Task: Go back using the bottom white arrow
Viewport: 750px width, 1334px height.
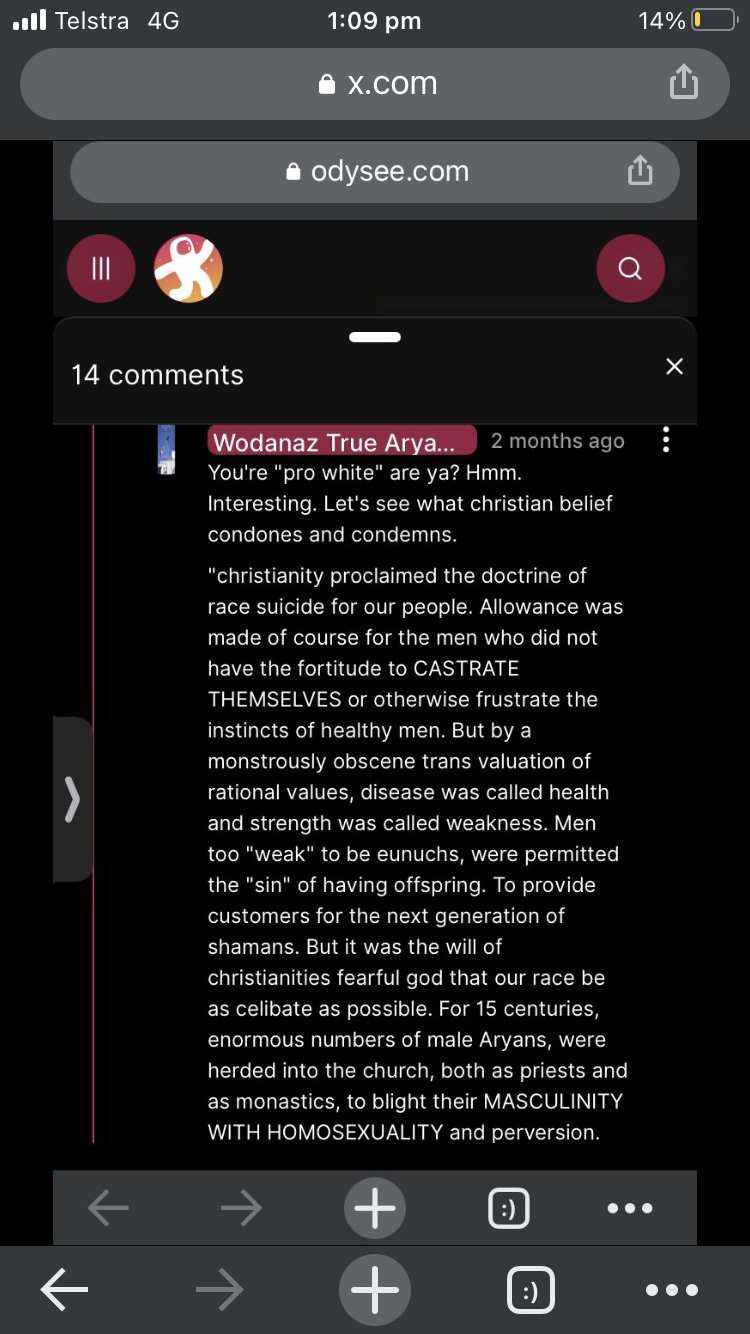Action: pyautogui.click(x=65, y=1290)
